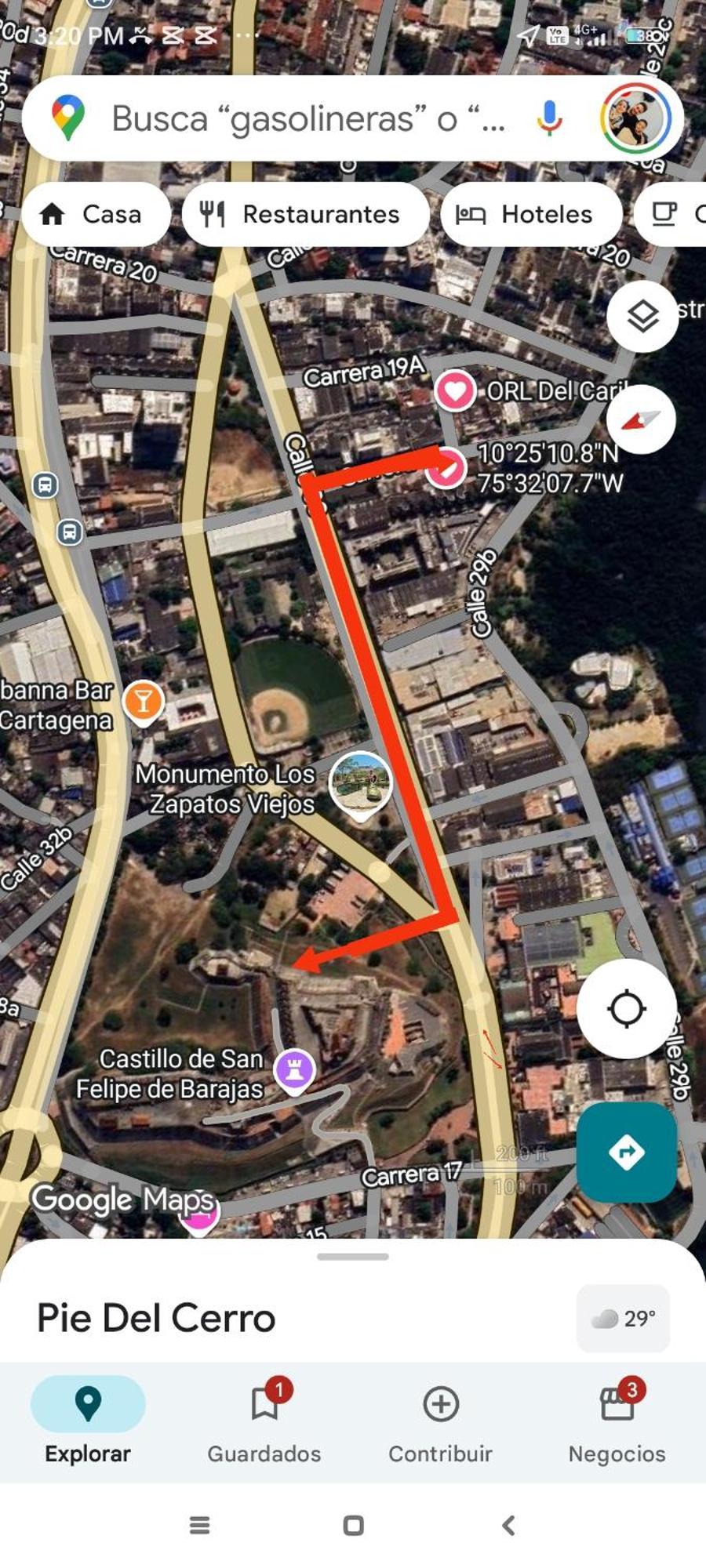Open the Castillo de San Felipe de Barajas pin

[x=294, y=1069]
